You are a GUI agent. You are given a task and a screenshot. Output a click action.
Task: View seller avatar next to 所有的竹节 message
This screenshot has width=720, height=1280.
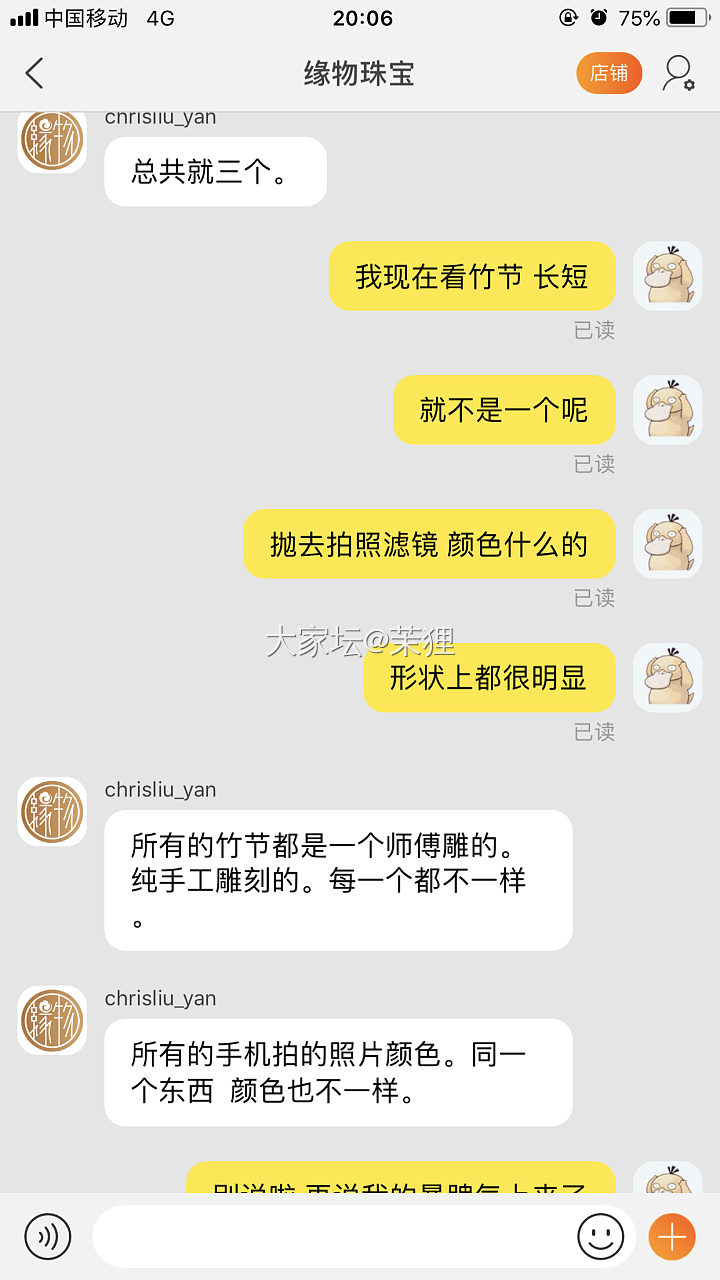52,812
